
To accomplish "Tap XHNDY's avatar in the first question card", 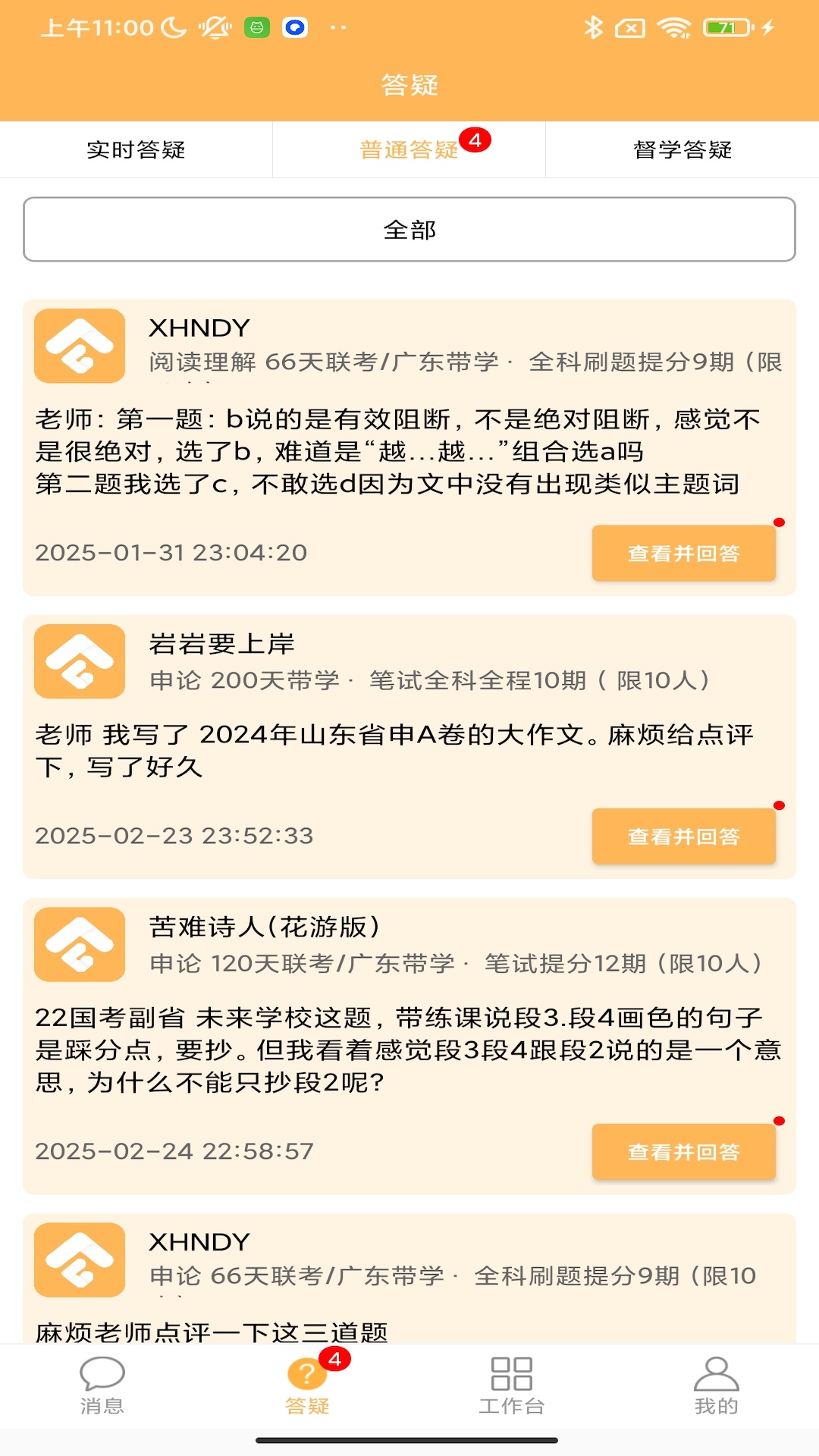I will [x=78, y=346].
